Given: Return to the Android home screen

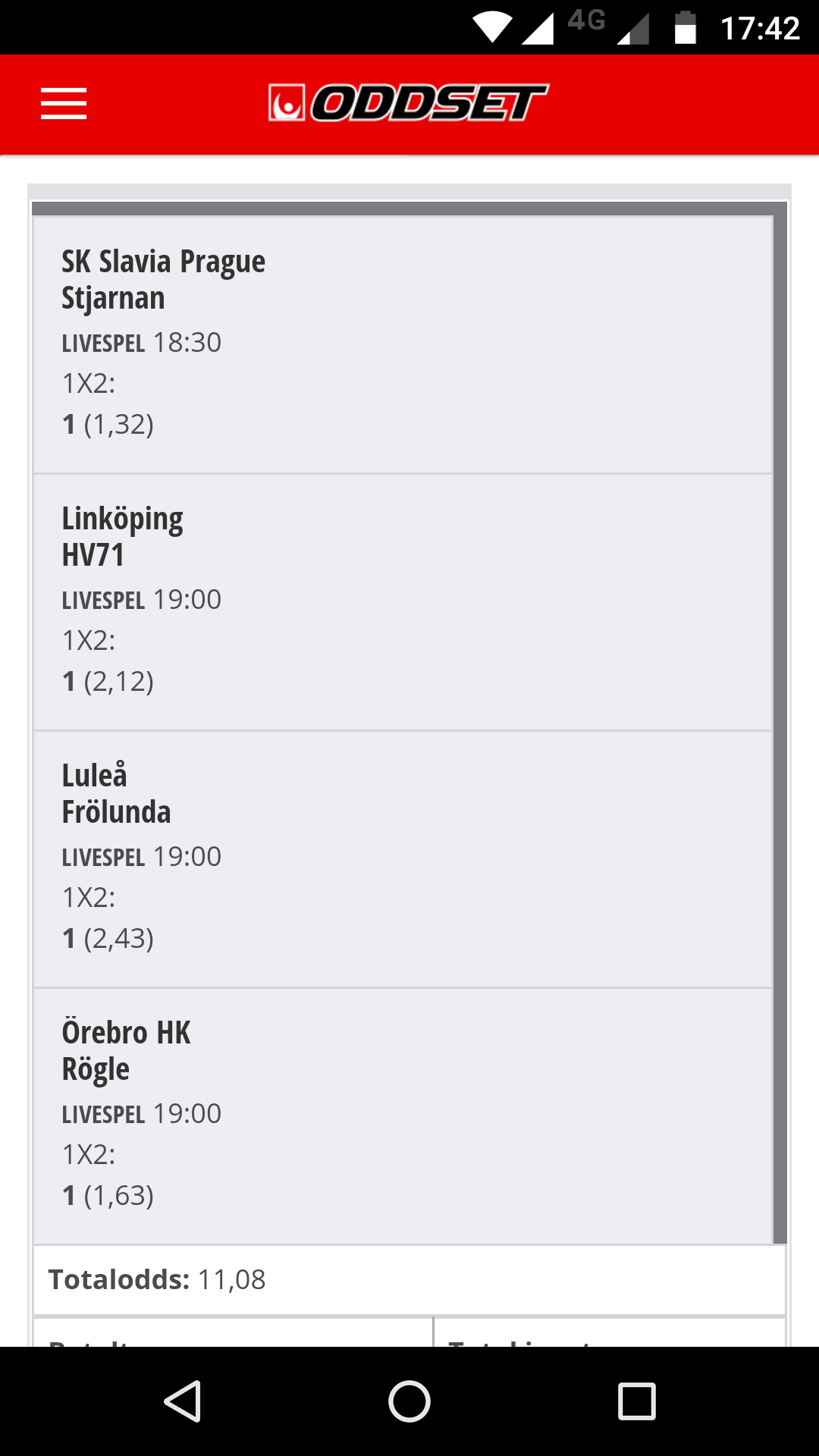Looking at the screenshot, I should coord(409,1401).
